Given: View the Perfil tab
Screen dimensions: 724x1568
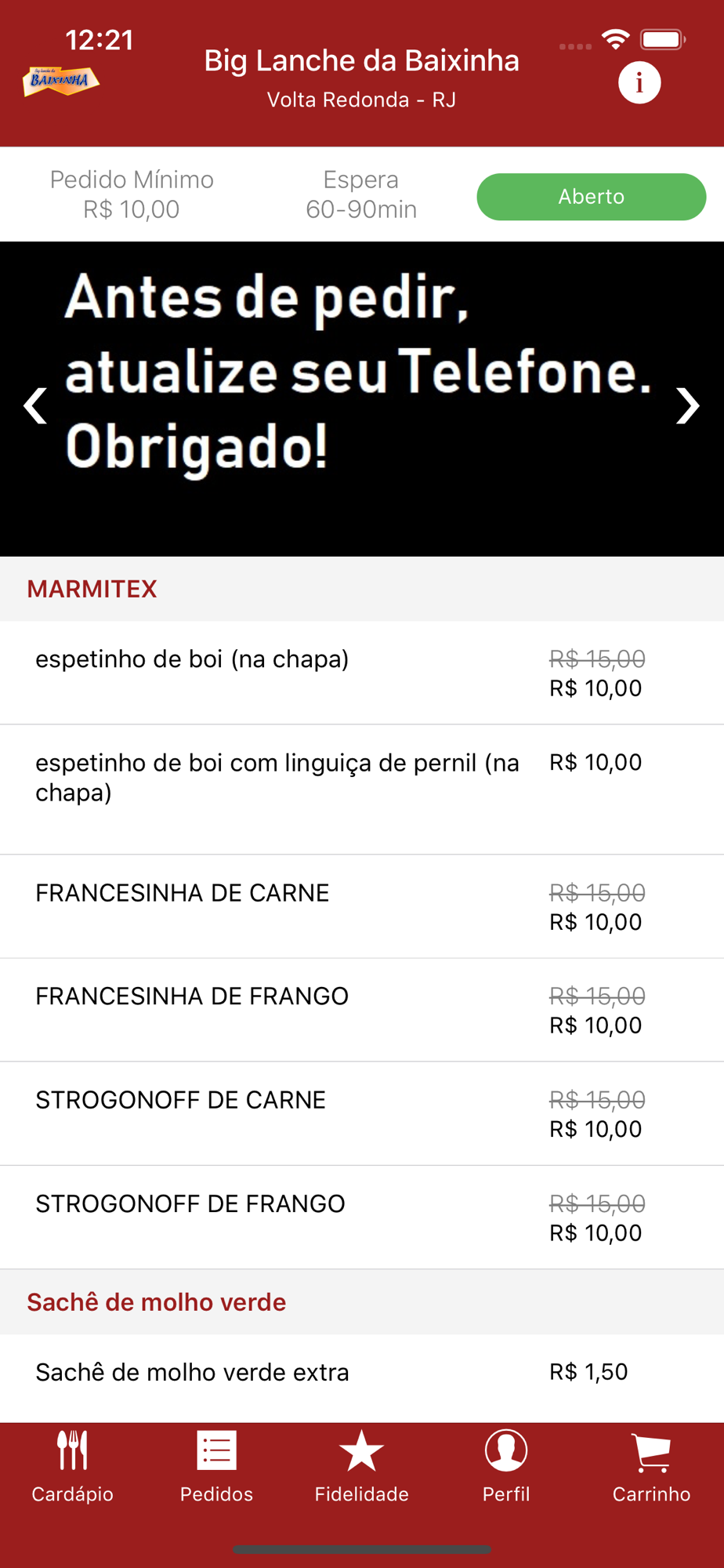Looking at the screenshot, I should click(506, 1466).
